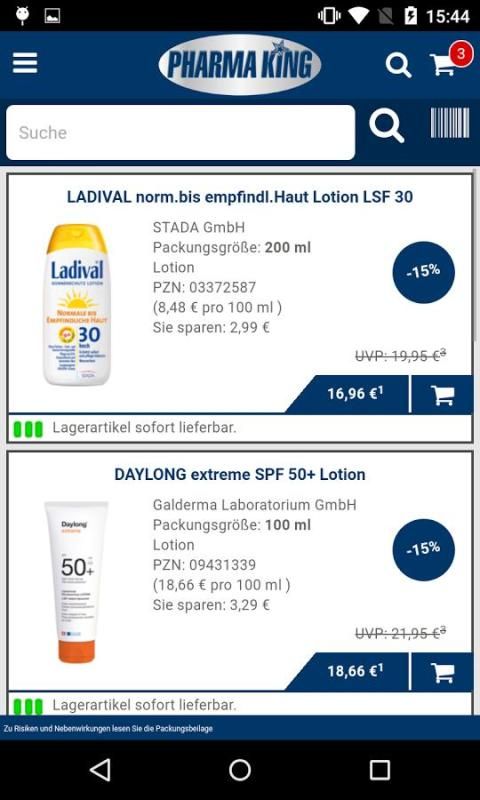The height and width of the screenshot is (800, 480).
Task: Open recent apps from the navigation bar
Action: (x=380, y=770)
